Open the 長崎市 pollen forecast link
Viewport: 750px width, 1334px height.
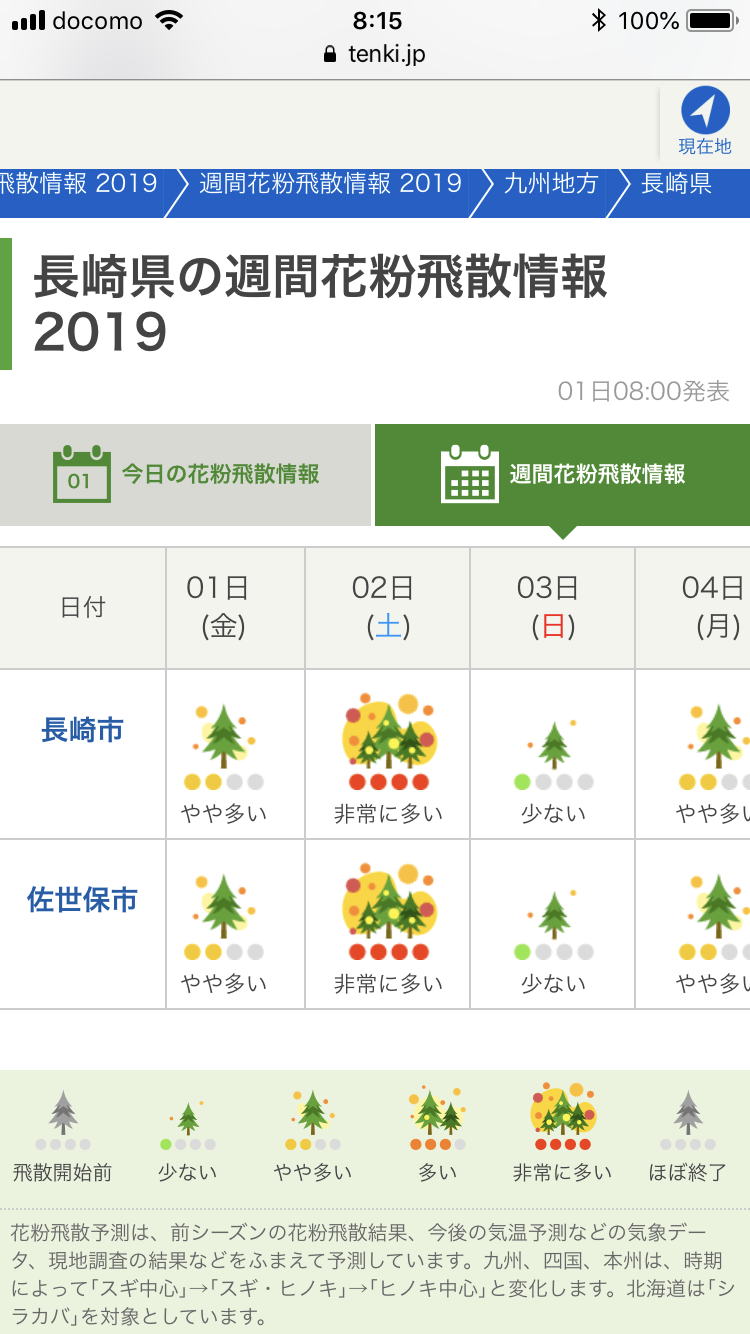pyautogui.click(x=82, y=730)
